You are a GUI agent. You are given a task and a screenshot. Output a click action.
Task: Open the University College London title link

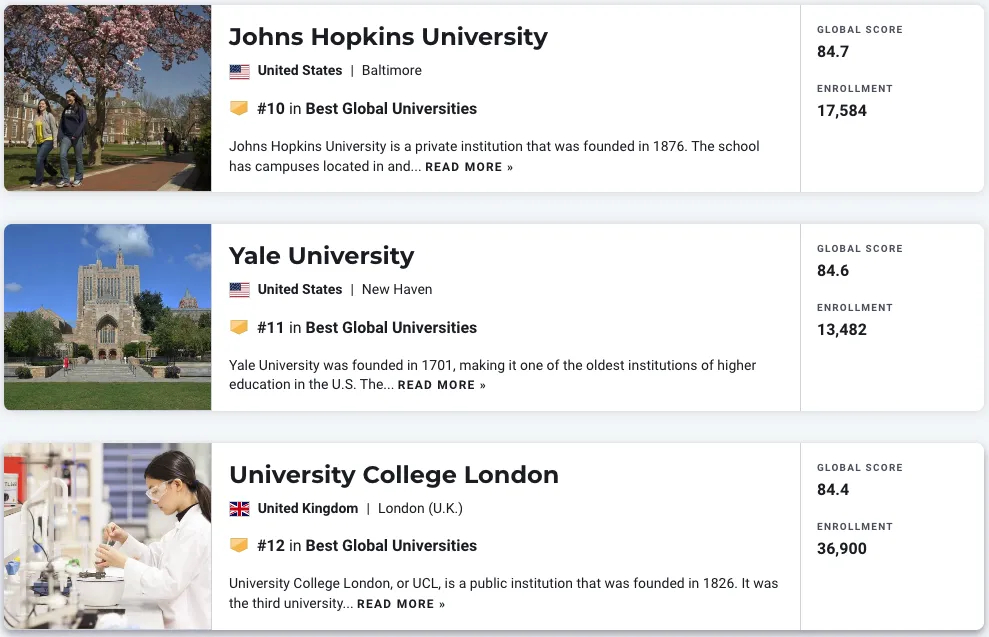[393, 475]
